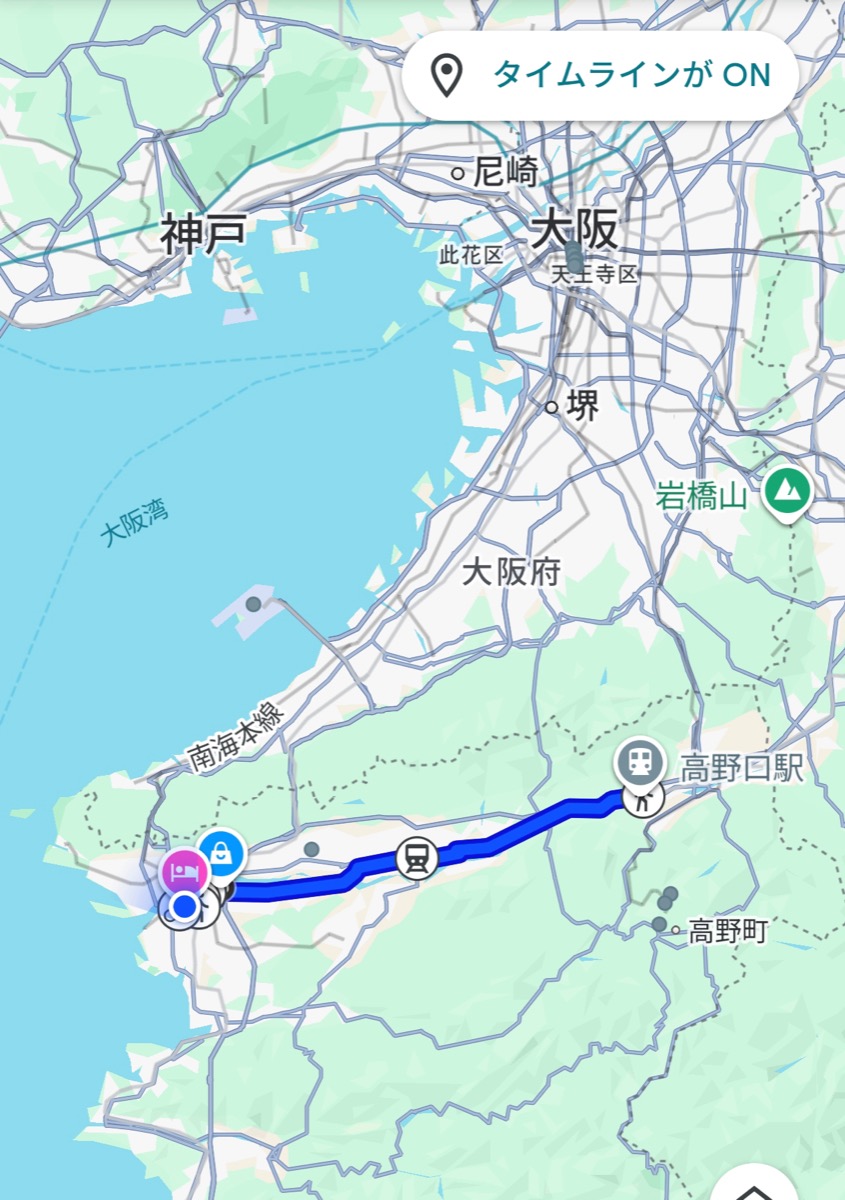Open the 高野口駅 station pin
Screen dimensions: 845x1200
tap(641, 762)
